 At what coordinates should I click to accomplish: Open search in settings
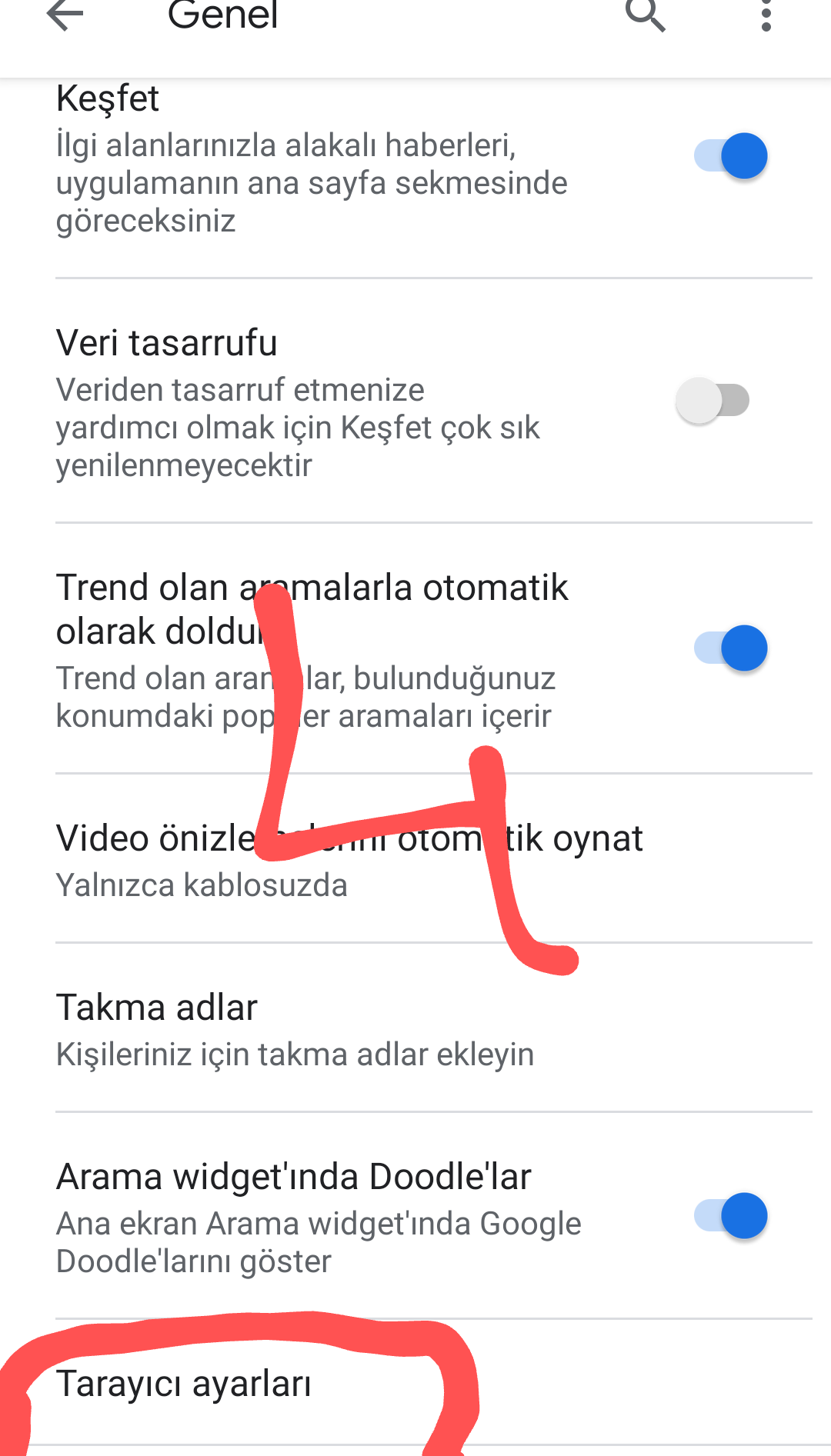[x=645, y=15]
